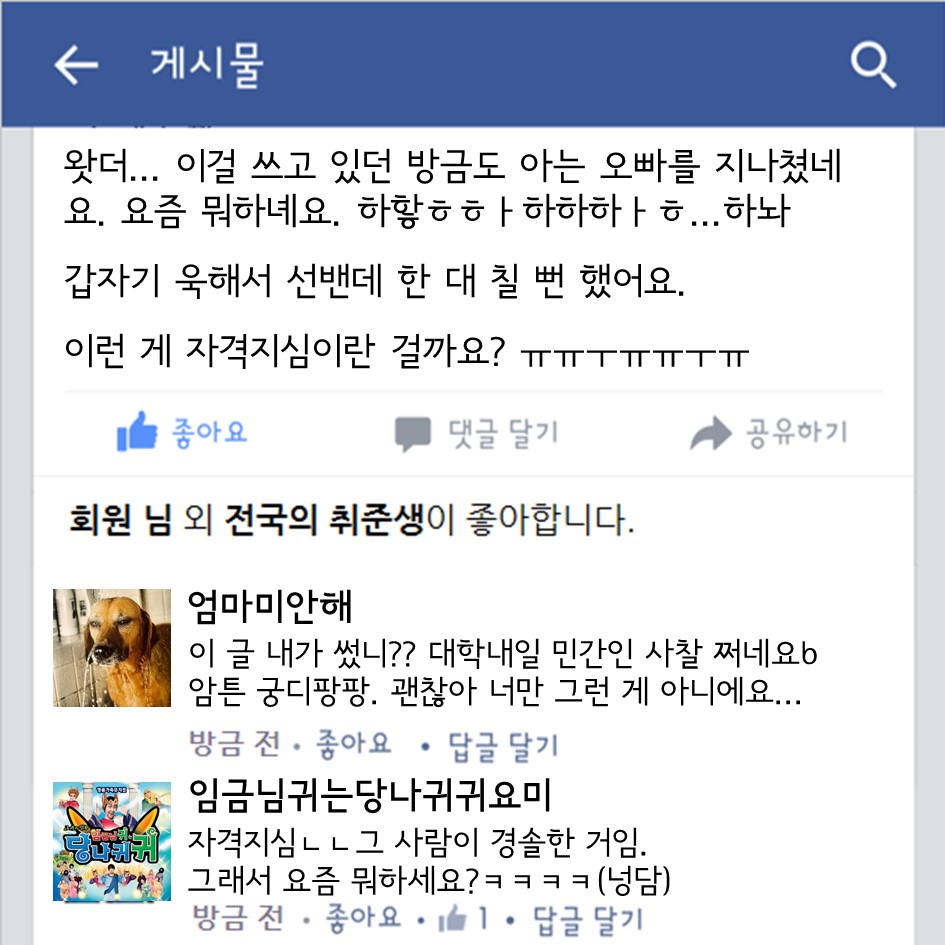Open 엄마미안해's dog profile picture
Screen dimensions: 945x945
[112, 647]
